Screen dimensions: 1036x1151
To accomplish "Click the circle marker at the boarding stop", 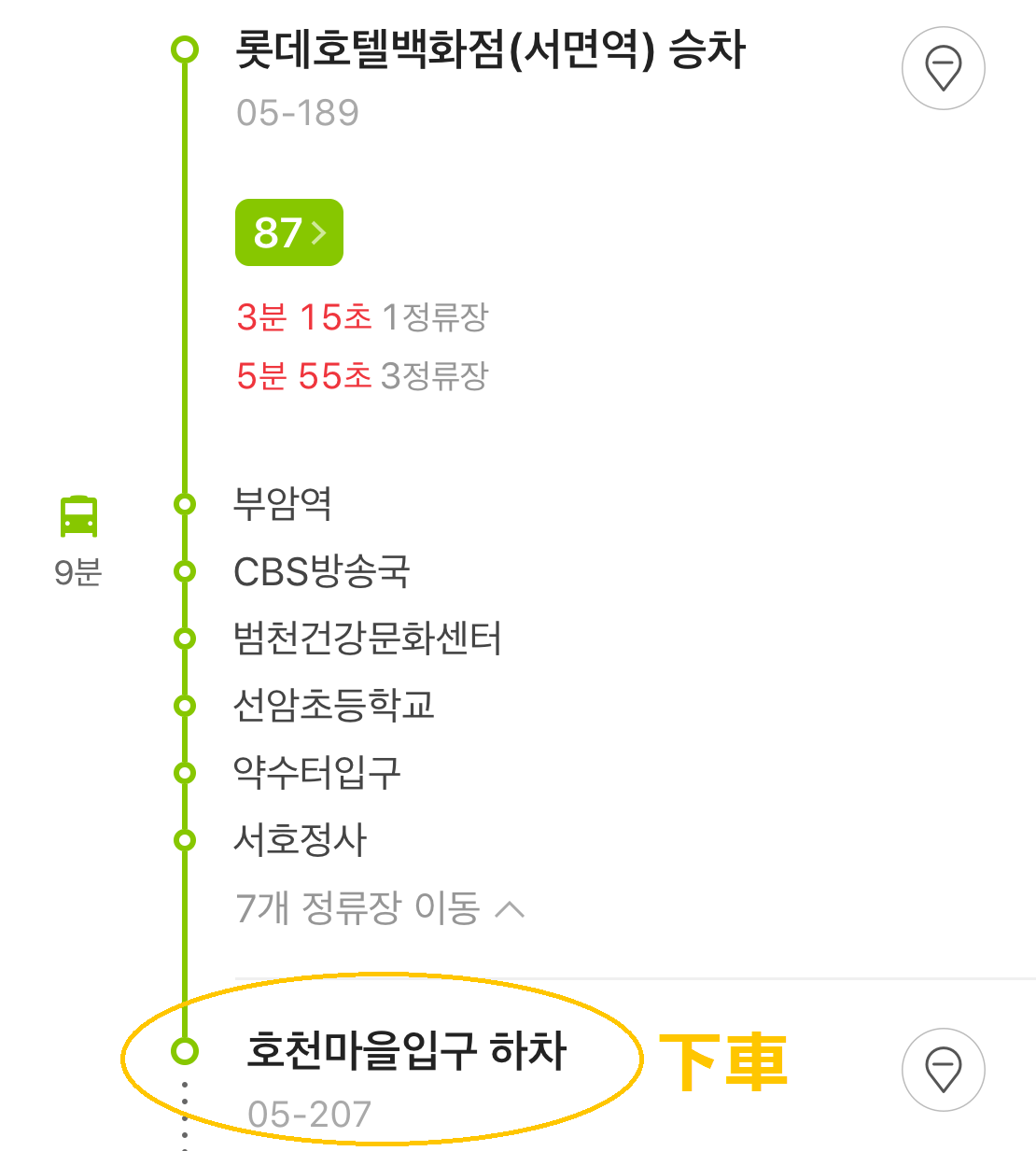I will pos(183,50).
